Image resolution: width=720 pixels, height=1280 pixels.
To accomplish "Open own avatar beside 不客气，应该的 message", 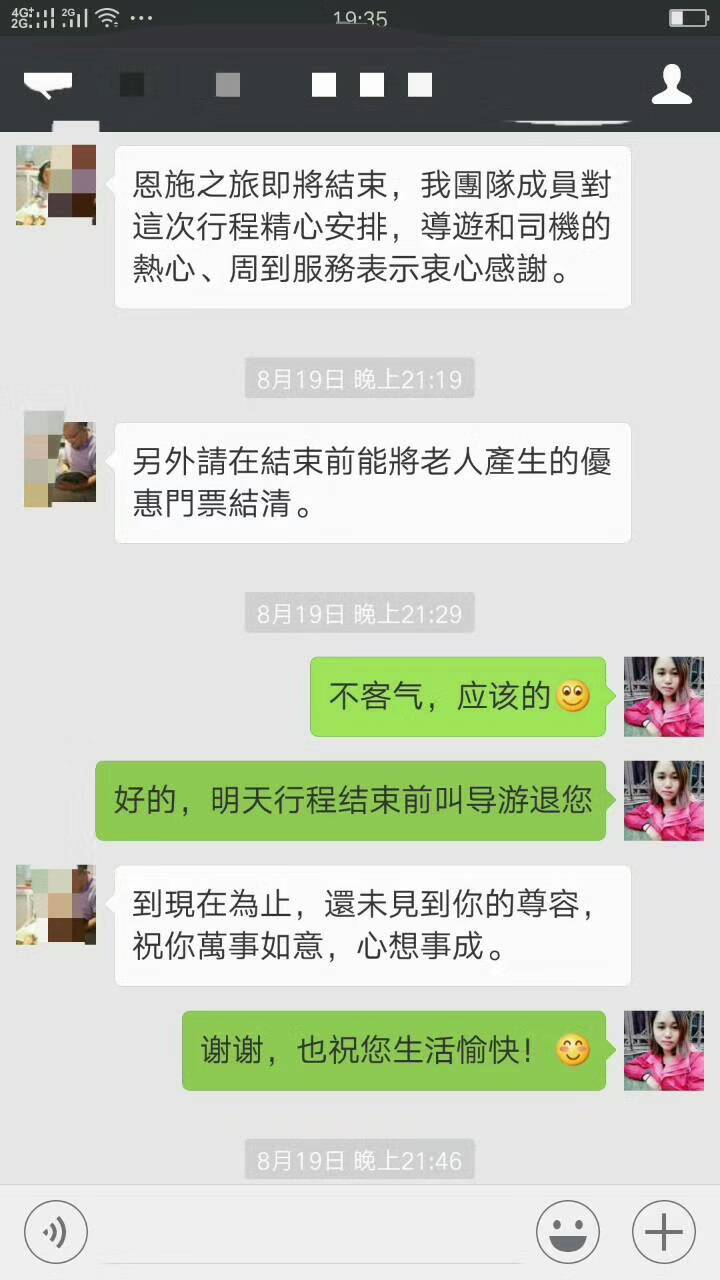I will (x=663, y=697).
